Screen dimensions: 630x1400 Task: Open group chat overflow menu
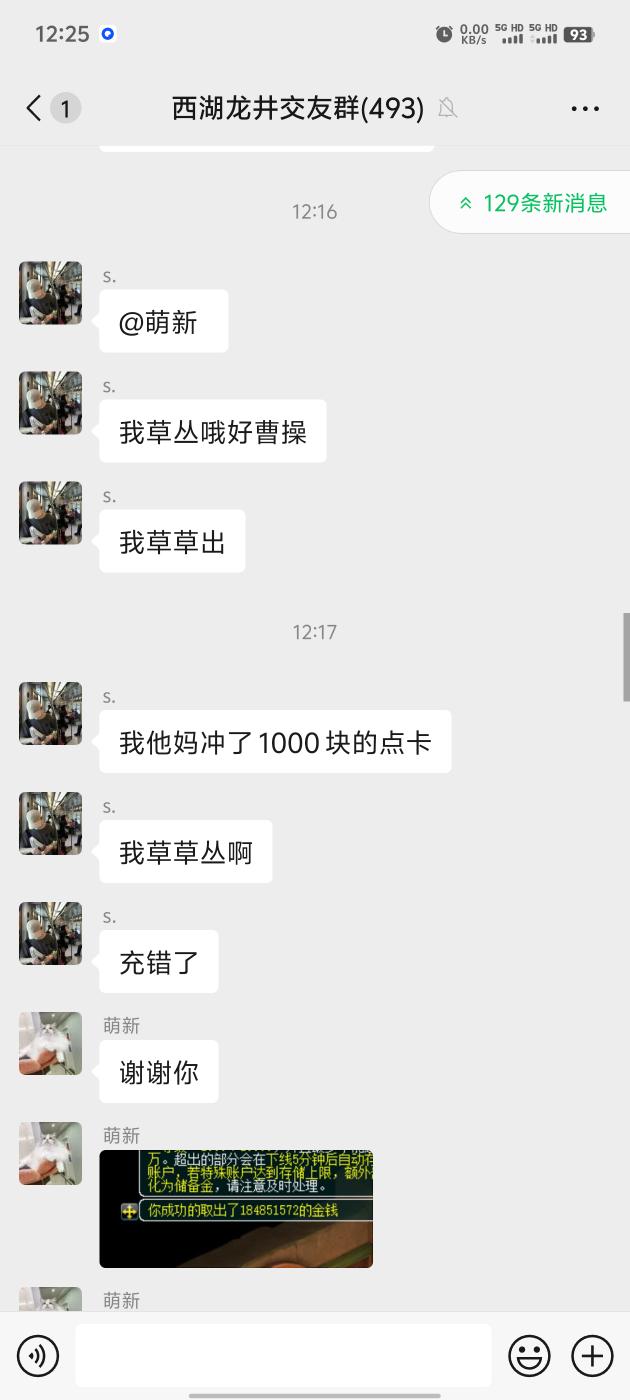(585, 108)
